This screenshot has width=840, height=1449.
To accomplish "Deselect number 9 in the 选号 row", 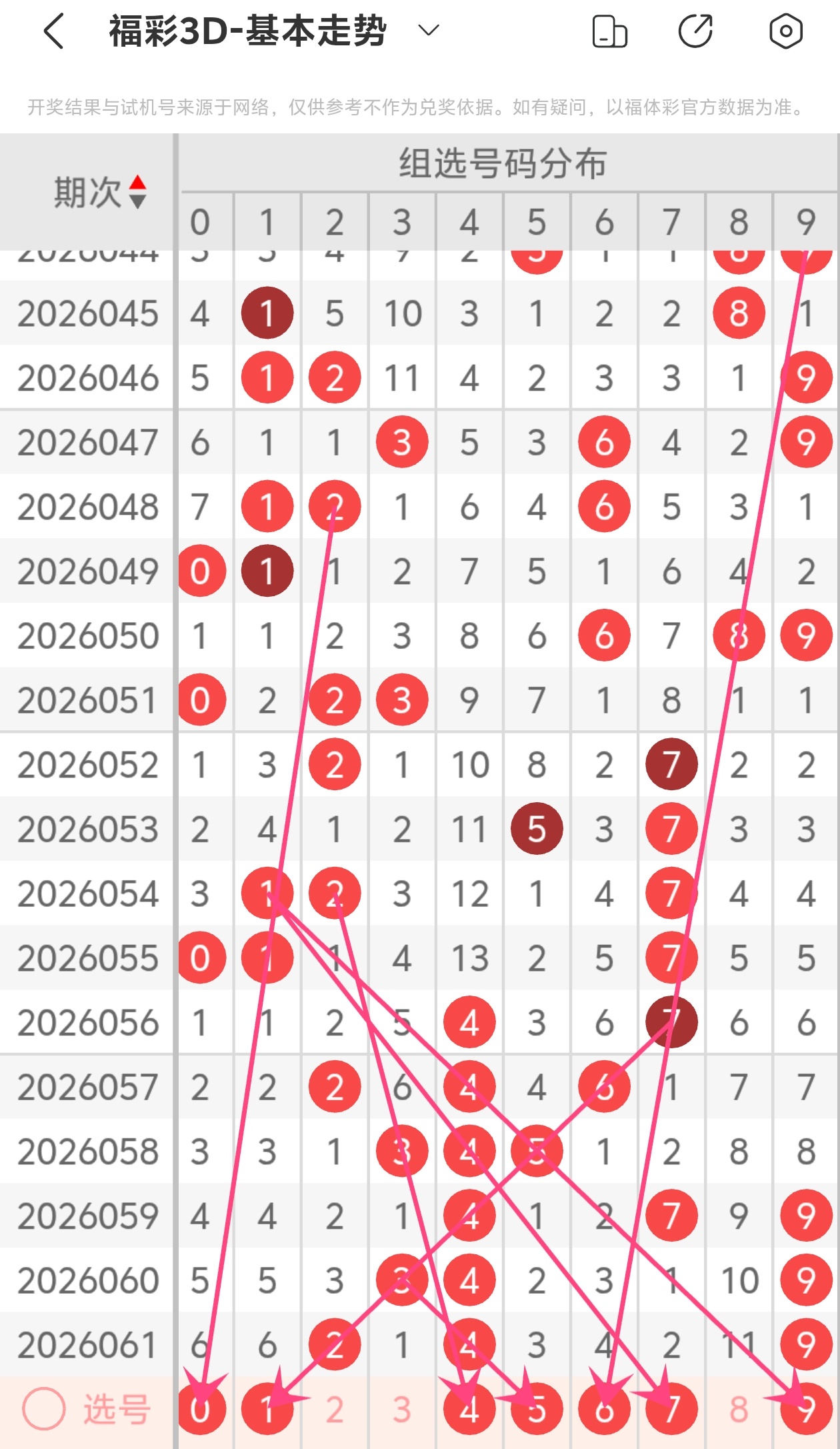I will [x=806, y=1409].
